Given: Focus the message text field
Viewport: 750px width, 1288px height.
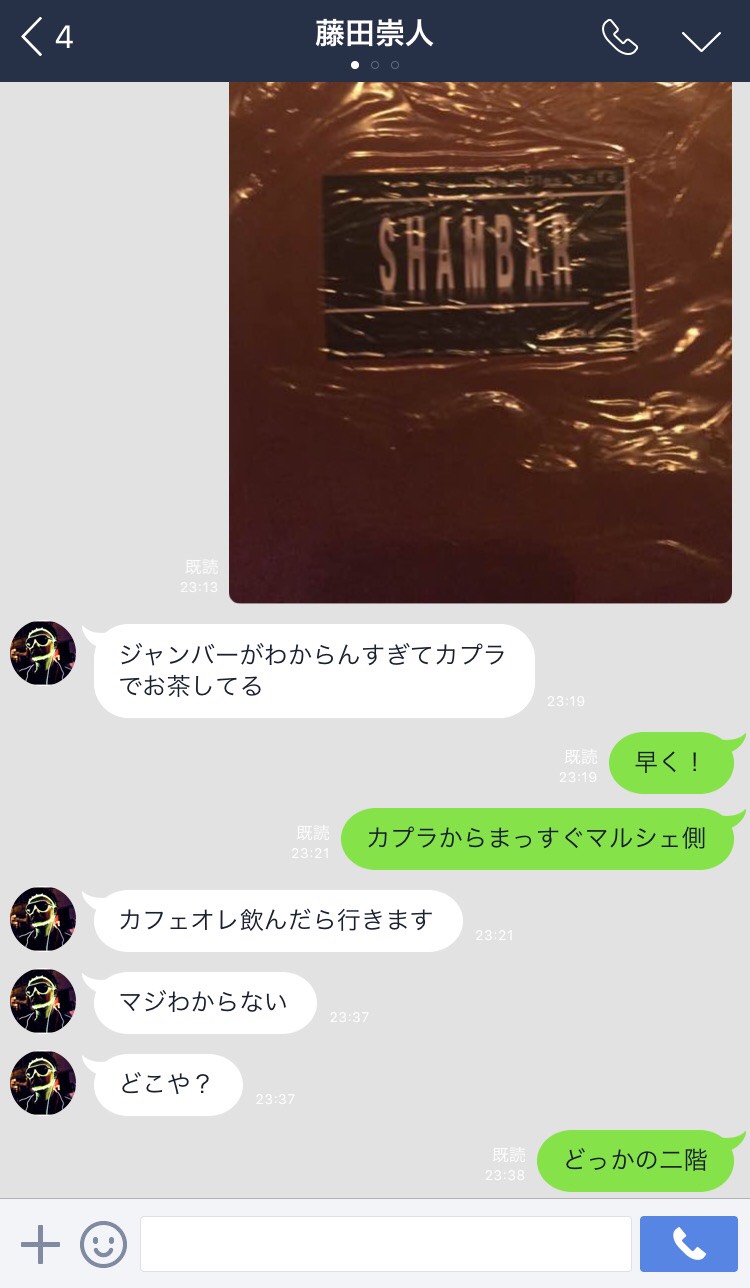Looking at the screenshot, I should (385, 1244).
